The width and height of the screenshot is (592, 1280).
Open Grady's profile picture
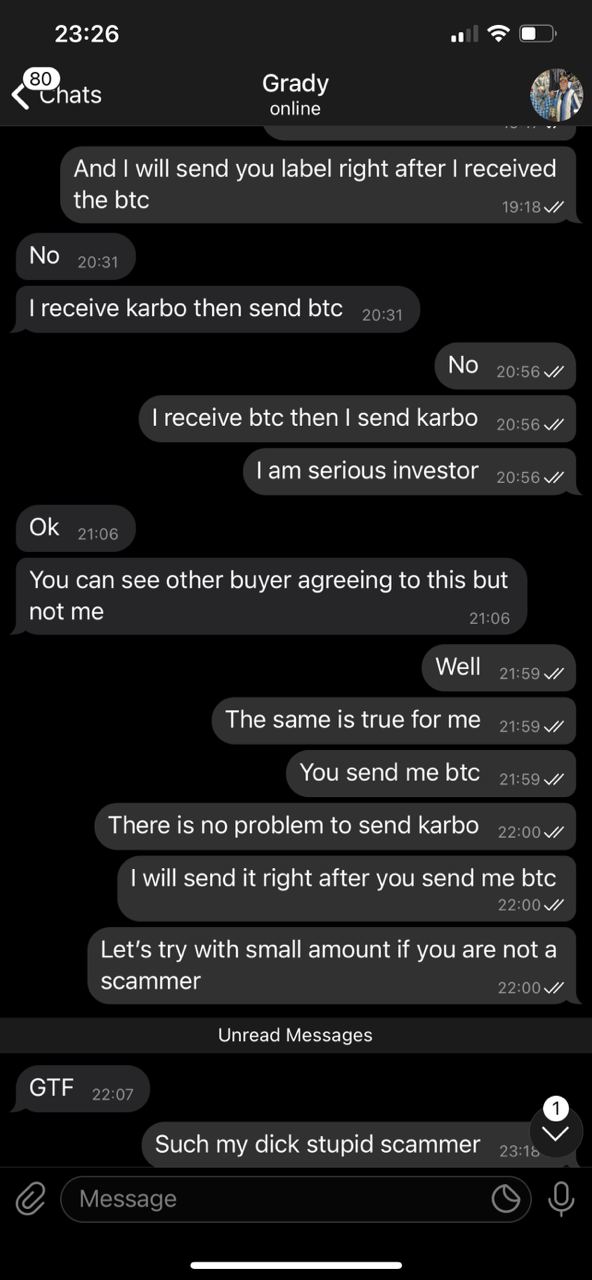coord(556,94)
